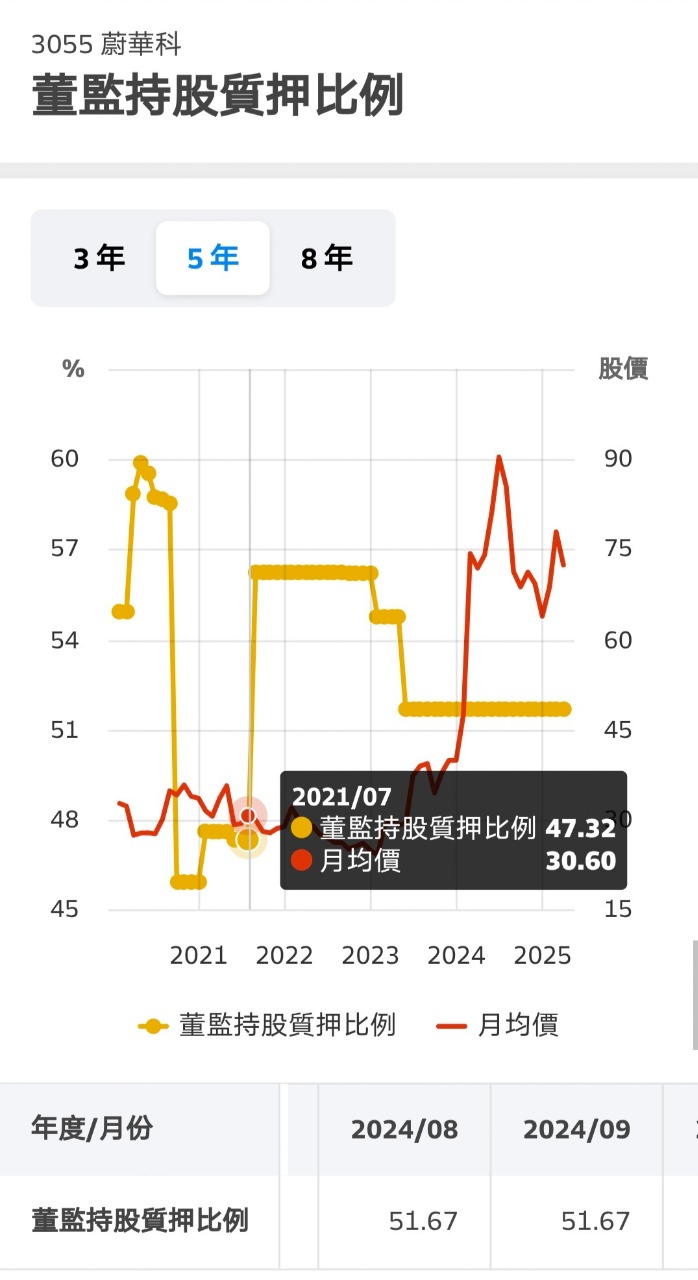This screenshot has width=698, height=1280.
Task: Select the 5年 range tab
Action: coord(213,259)
